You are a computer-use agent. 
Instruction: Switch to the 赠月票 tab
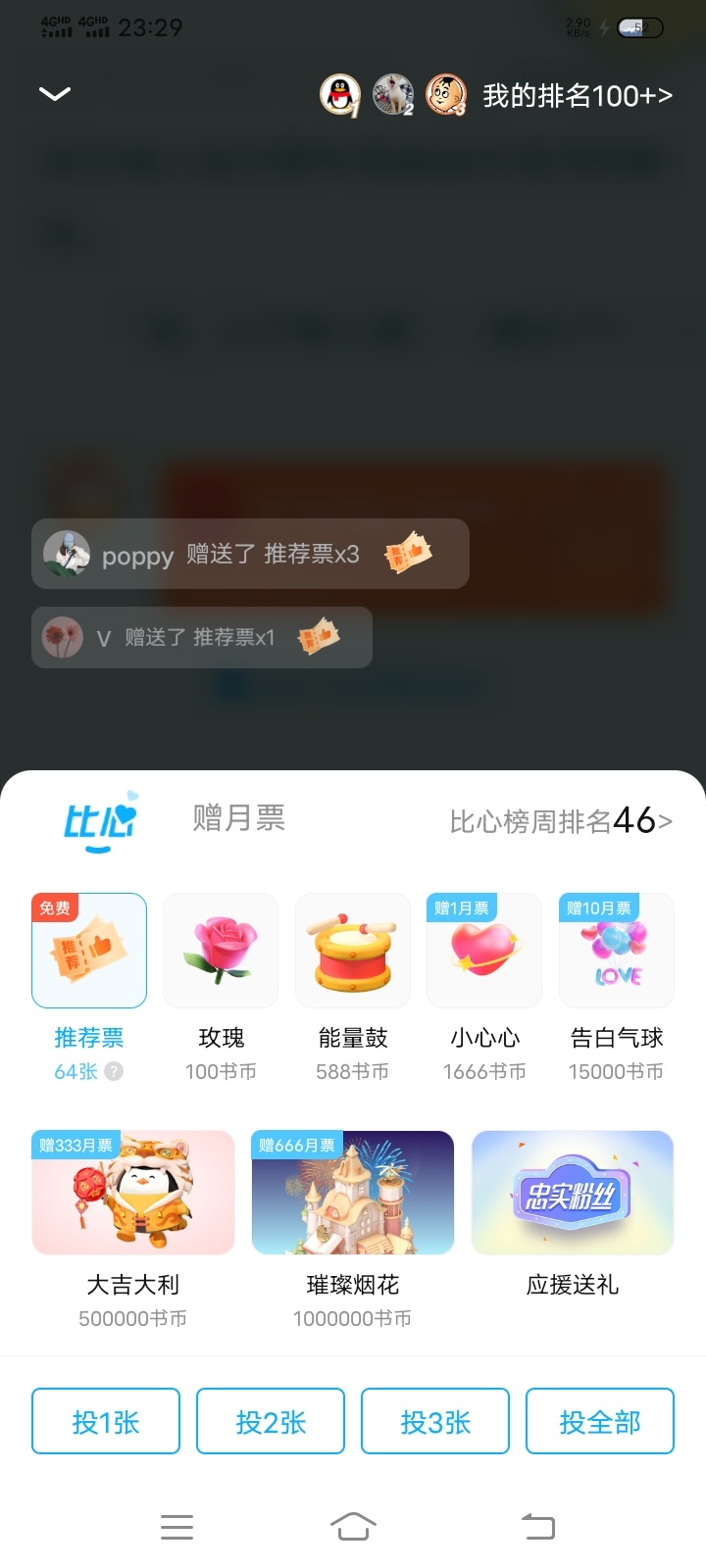pos(238,818)
